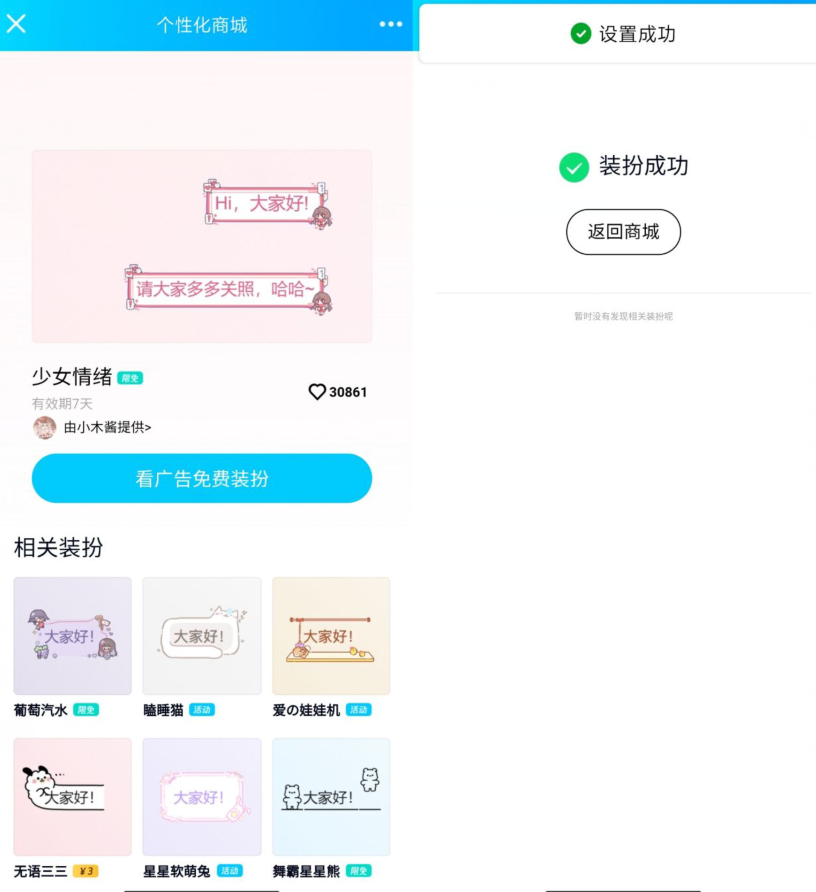Click the green checkmark next to 装扮成功

pyautogui.click(x=574, y=167)
